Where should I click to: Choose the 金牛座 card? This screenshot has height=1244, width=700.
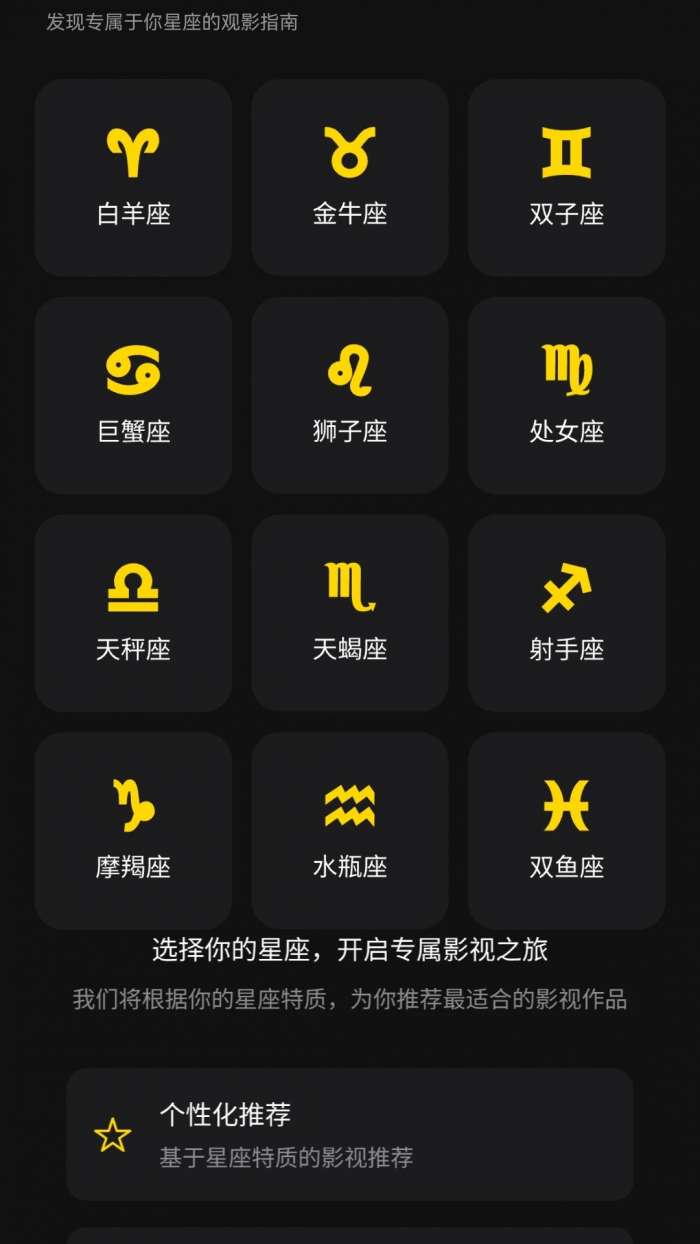tap(350, 178)
